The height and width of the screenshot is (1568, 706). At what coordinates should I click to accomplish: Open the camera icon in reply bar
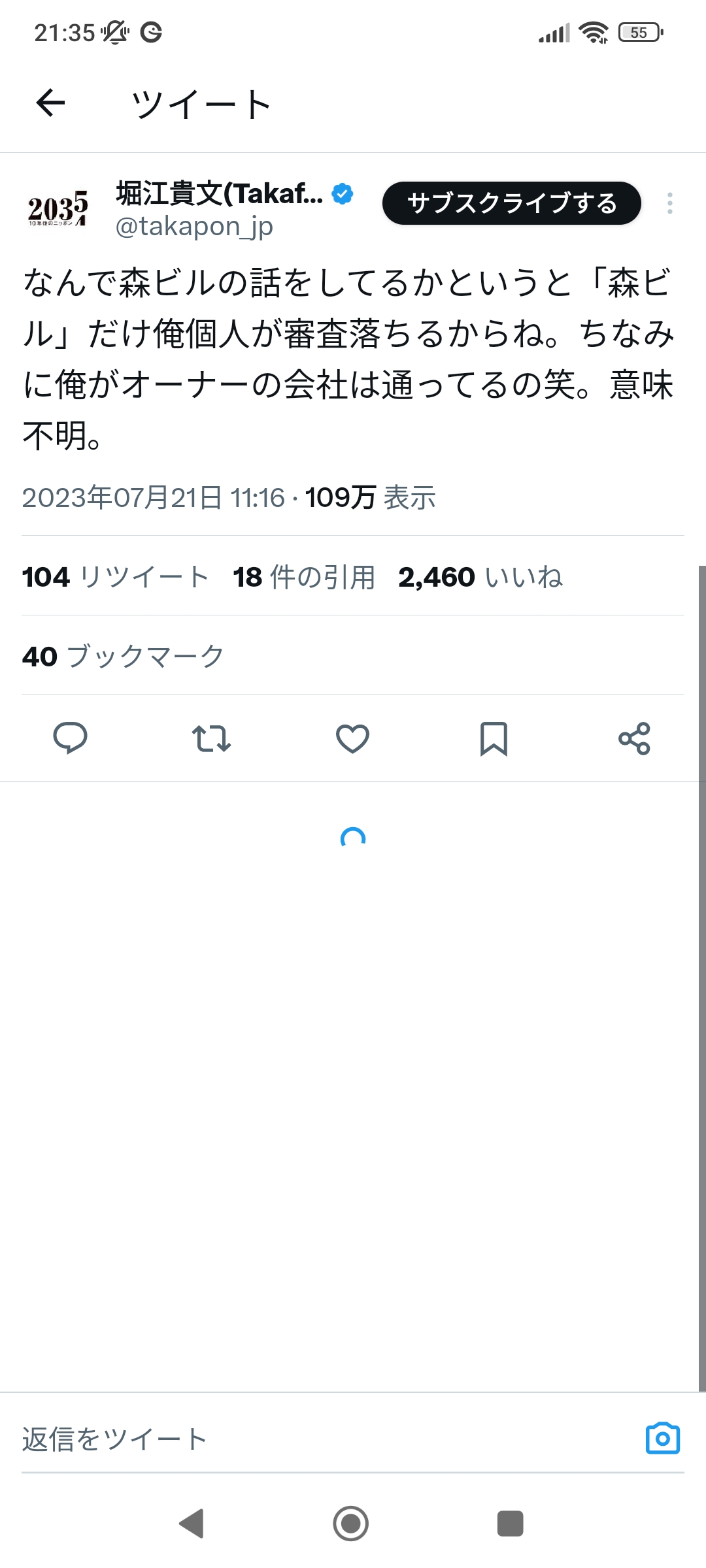click(x=663, y=1438)
